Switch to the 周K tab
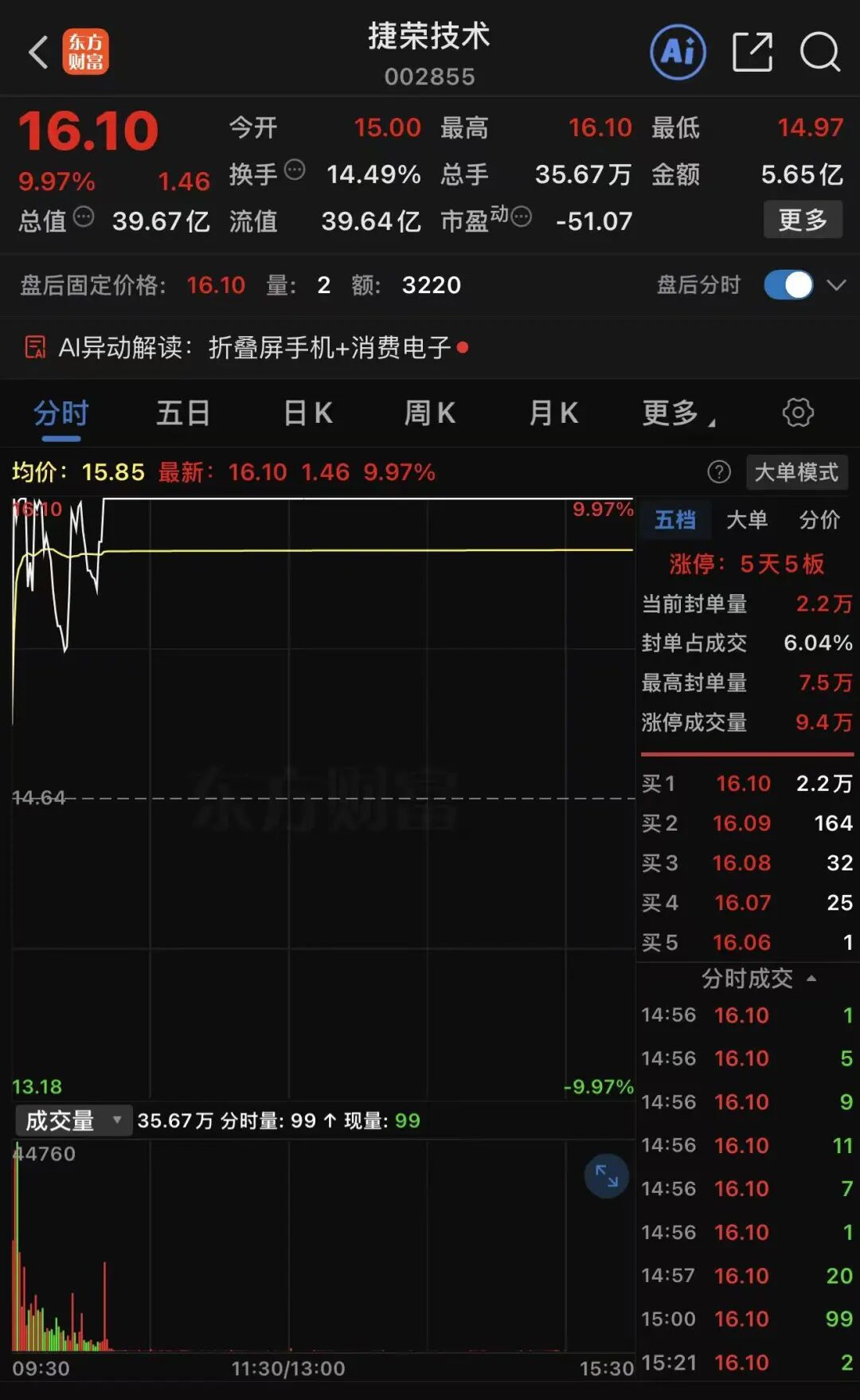The width and height of the screenshot is (860, 1400). (430, 413)
